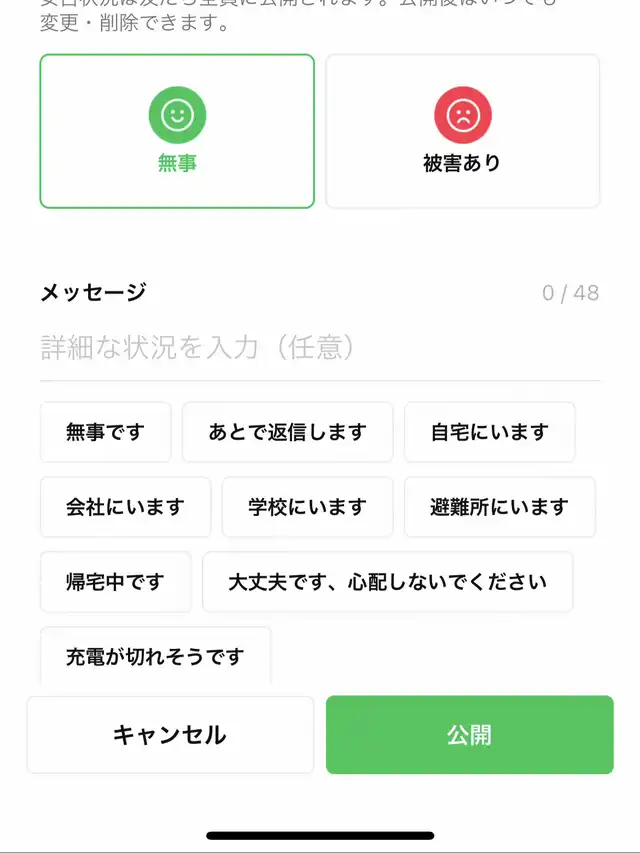Add the 自宅にいます preset message

489,432
